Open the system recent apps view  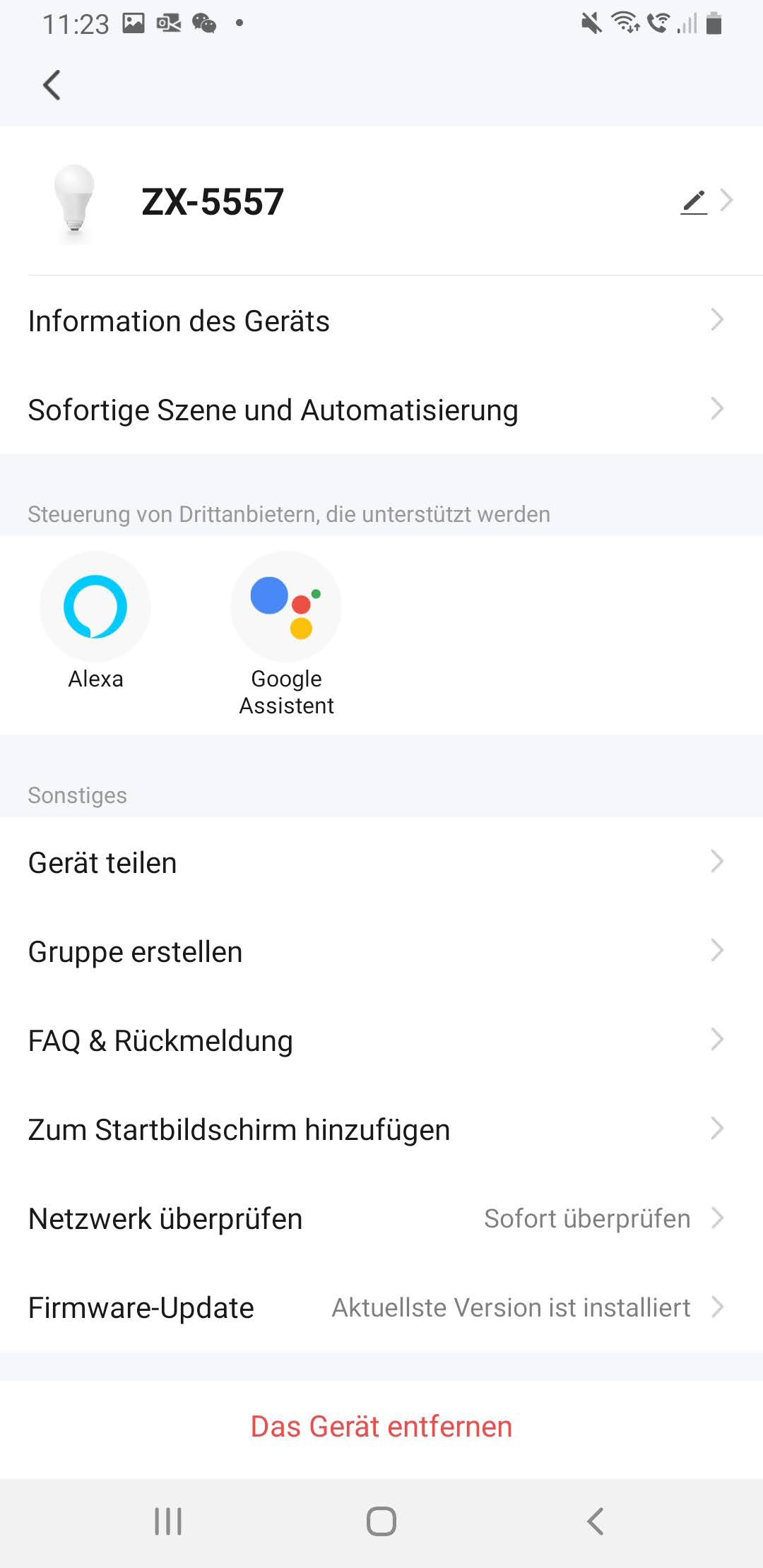(x=168, y=1521)
